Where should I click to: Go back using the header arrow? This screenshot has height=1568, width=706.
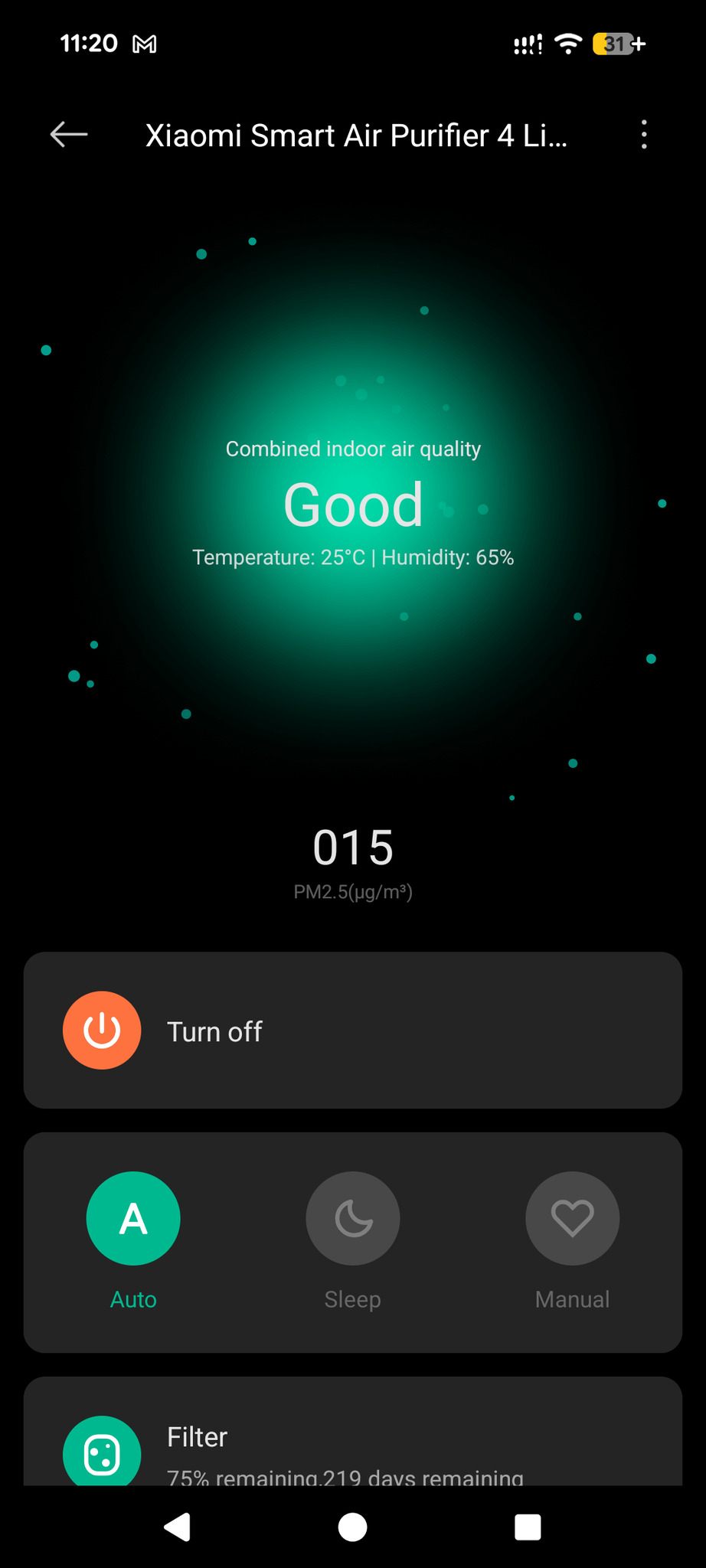69,135
